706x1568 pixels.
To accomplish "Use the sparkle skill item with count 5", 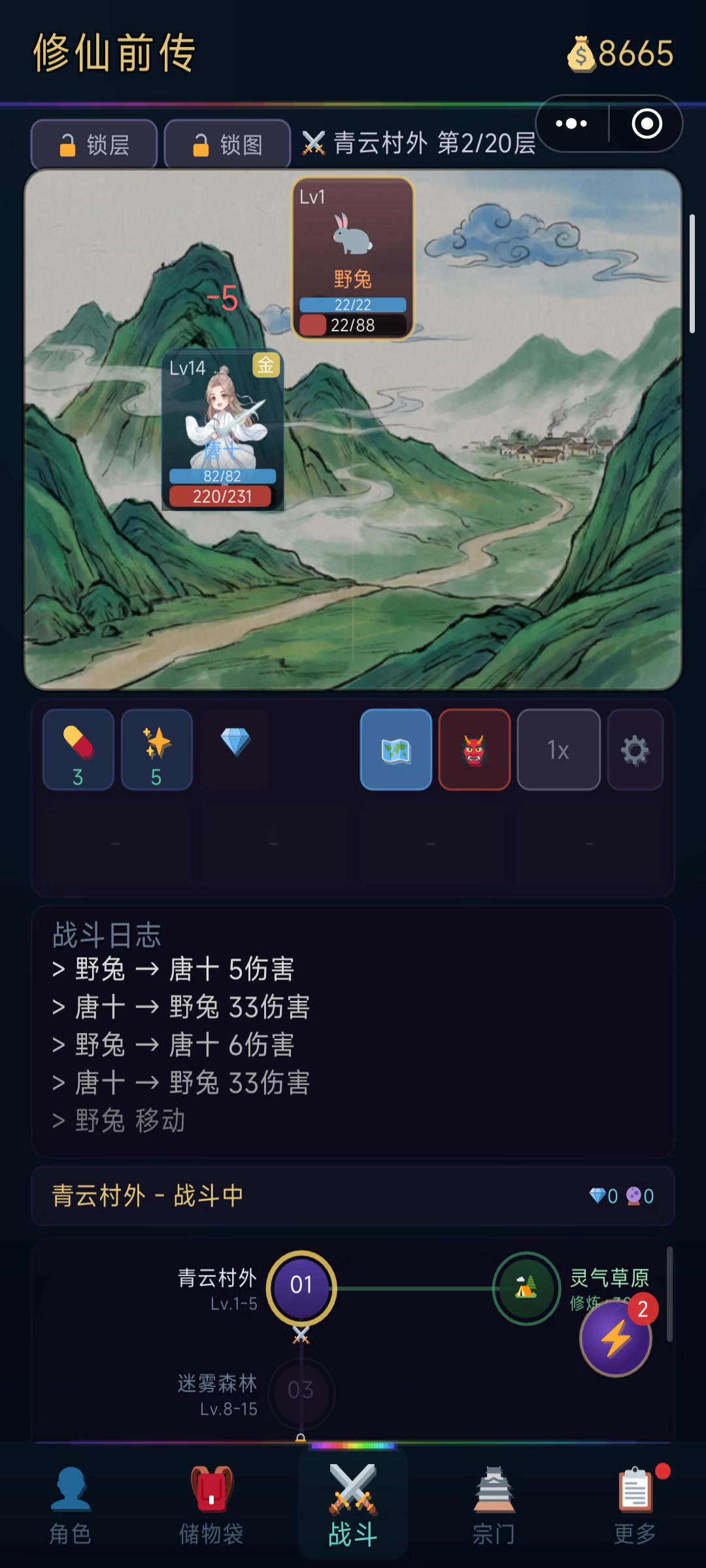I will (157, 749).
